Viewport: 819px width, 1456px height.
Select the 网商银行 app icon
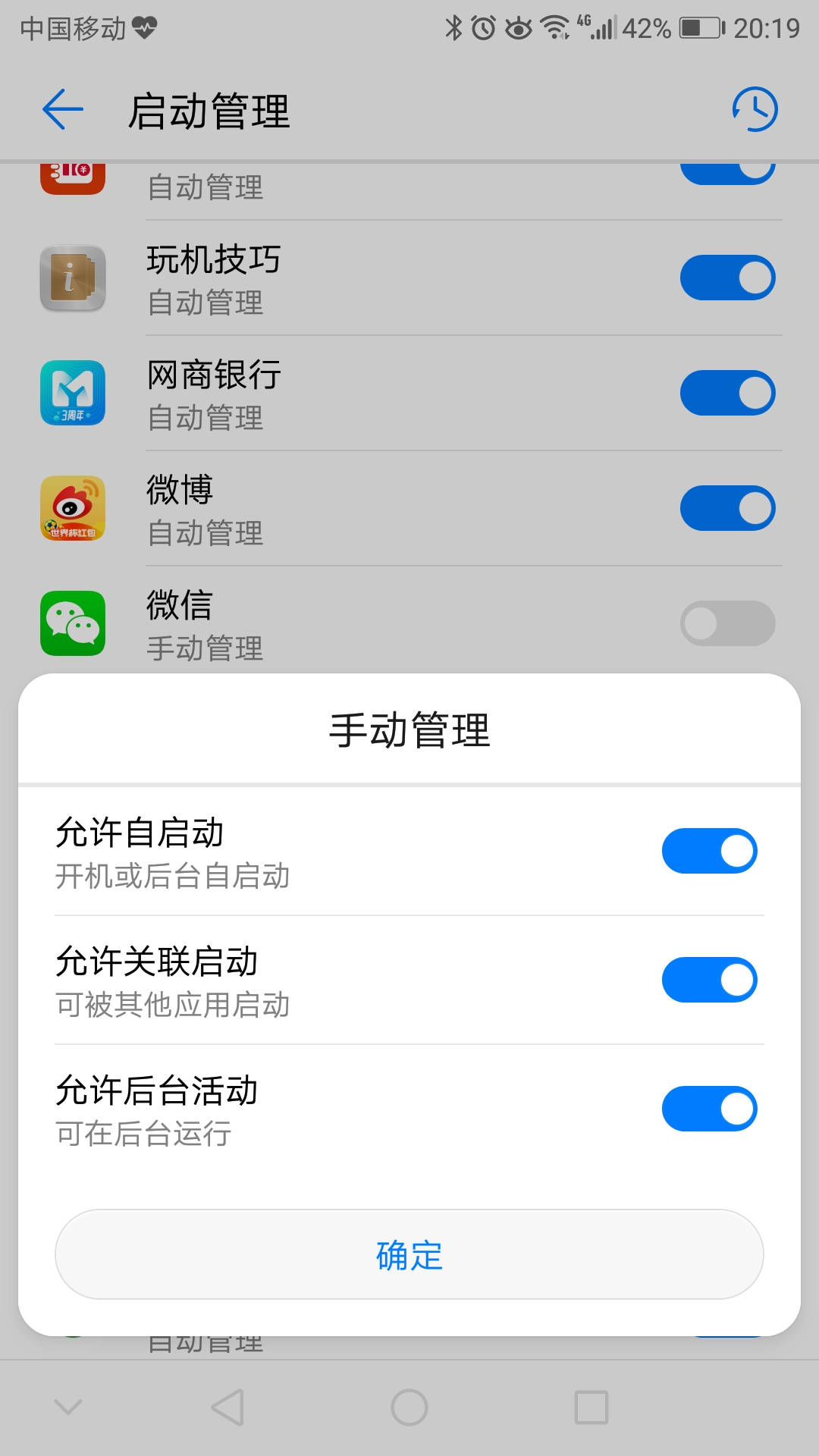coord(72,394)
